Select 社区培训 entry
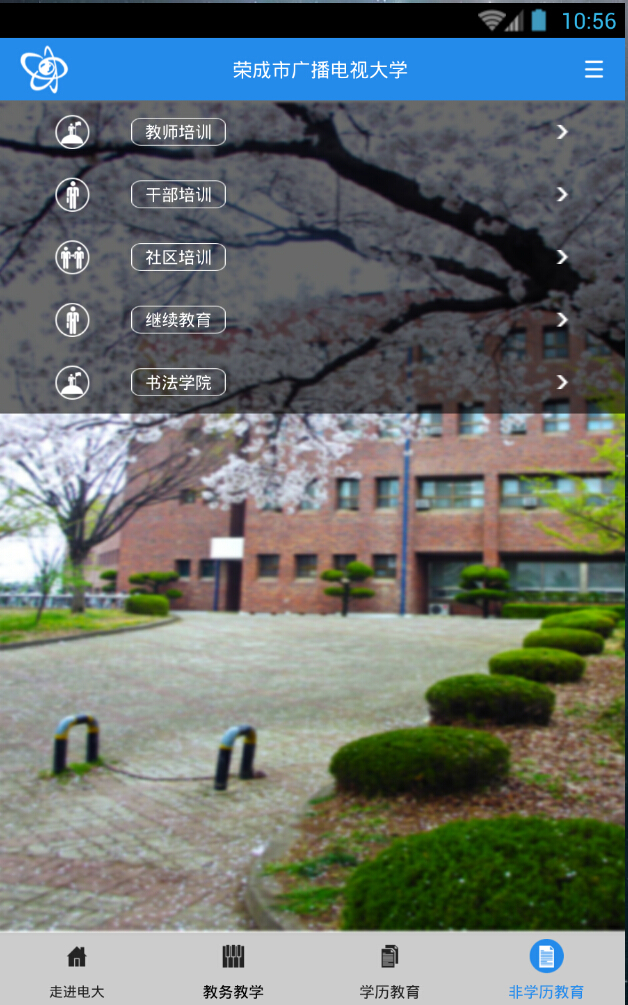The width and height of the screenshot is (628, 1005). 178,257
